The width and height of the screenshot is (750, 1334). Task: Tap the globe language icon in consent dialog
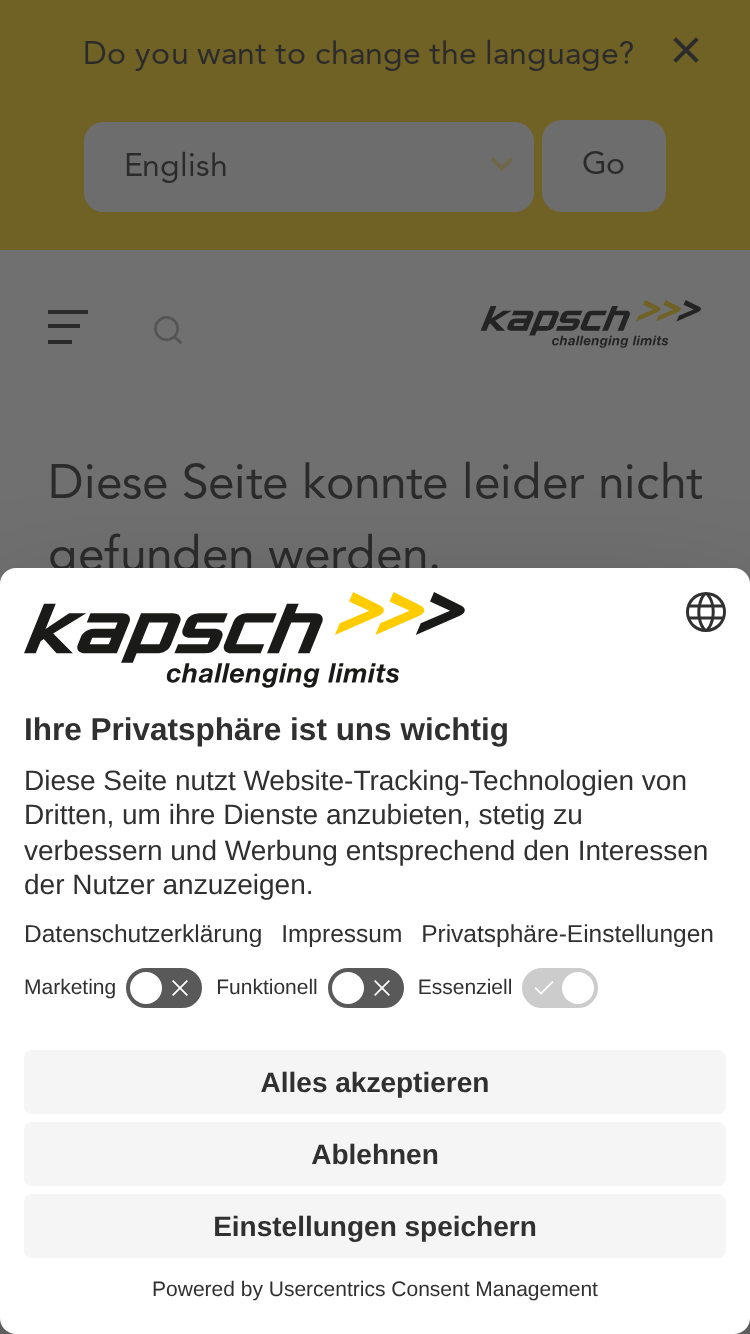coord(706,612)
